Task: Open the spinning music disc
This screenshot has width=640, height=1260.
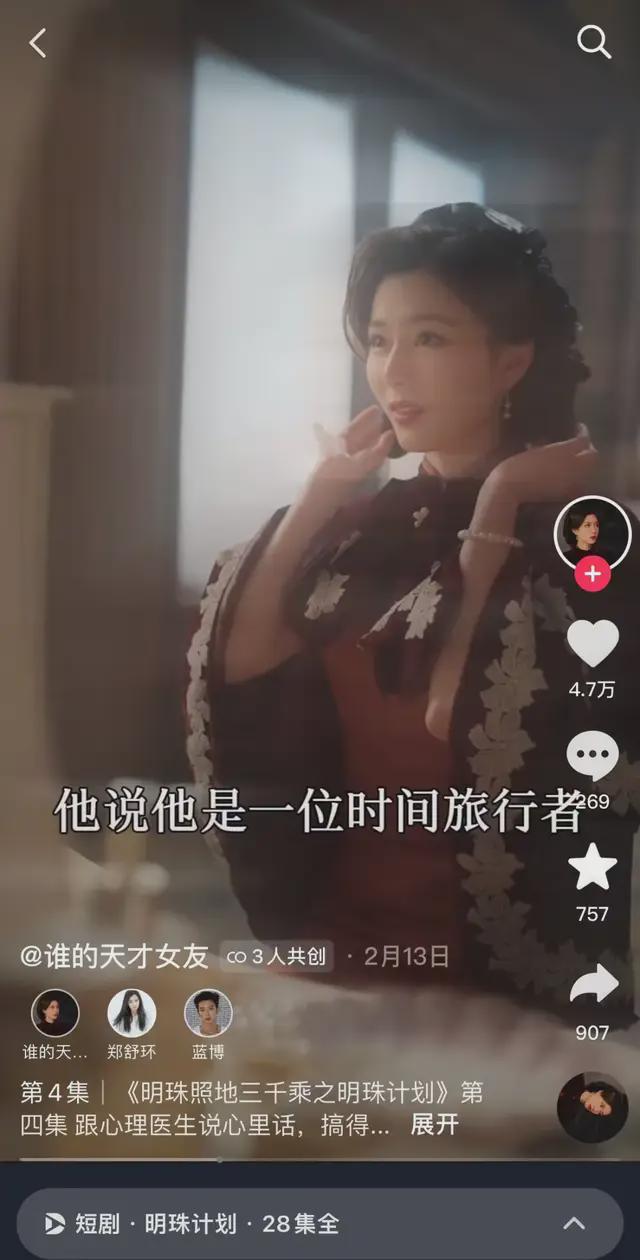Action: (x=592, y=1107)
